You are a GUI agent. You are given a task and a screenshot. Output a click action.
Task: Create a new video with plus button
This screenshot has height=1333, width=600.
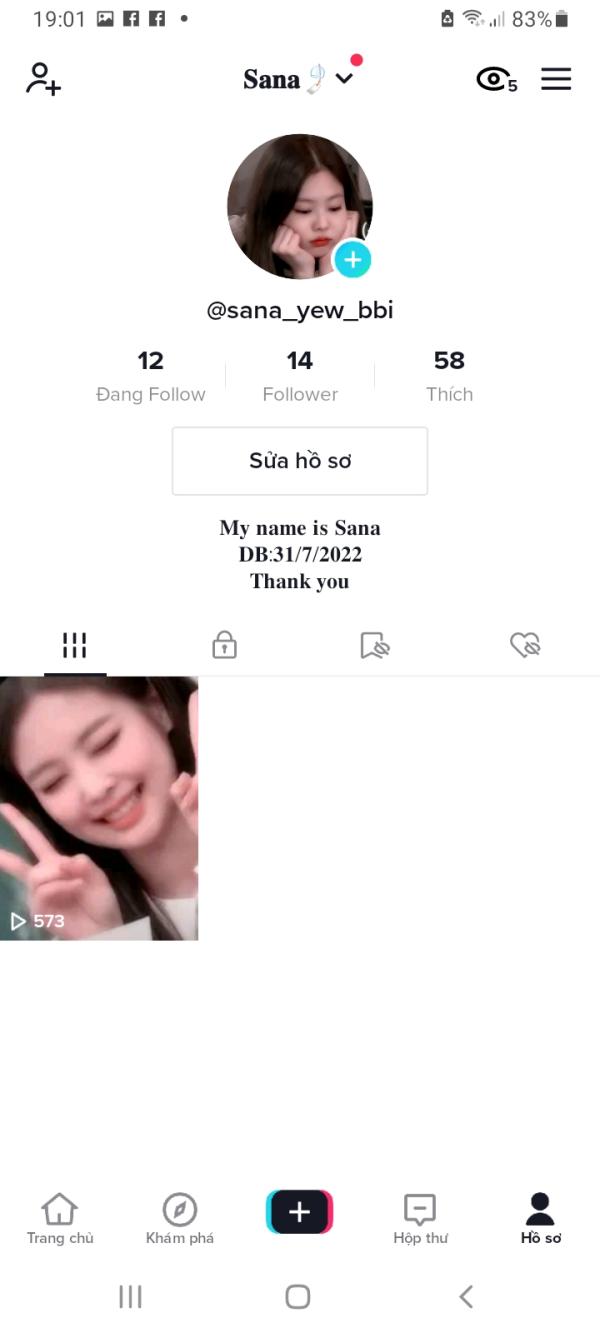[x=300, y=1212]
